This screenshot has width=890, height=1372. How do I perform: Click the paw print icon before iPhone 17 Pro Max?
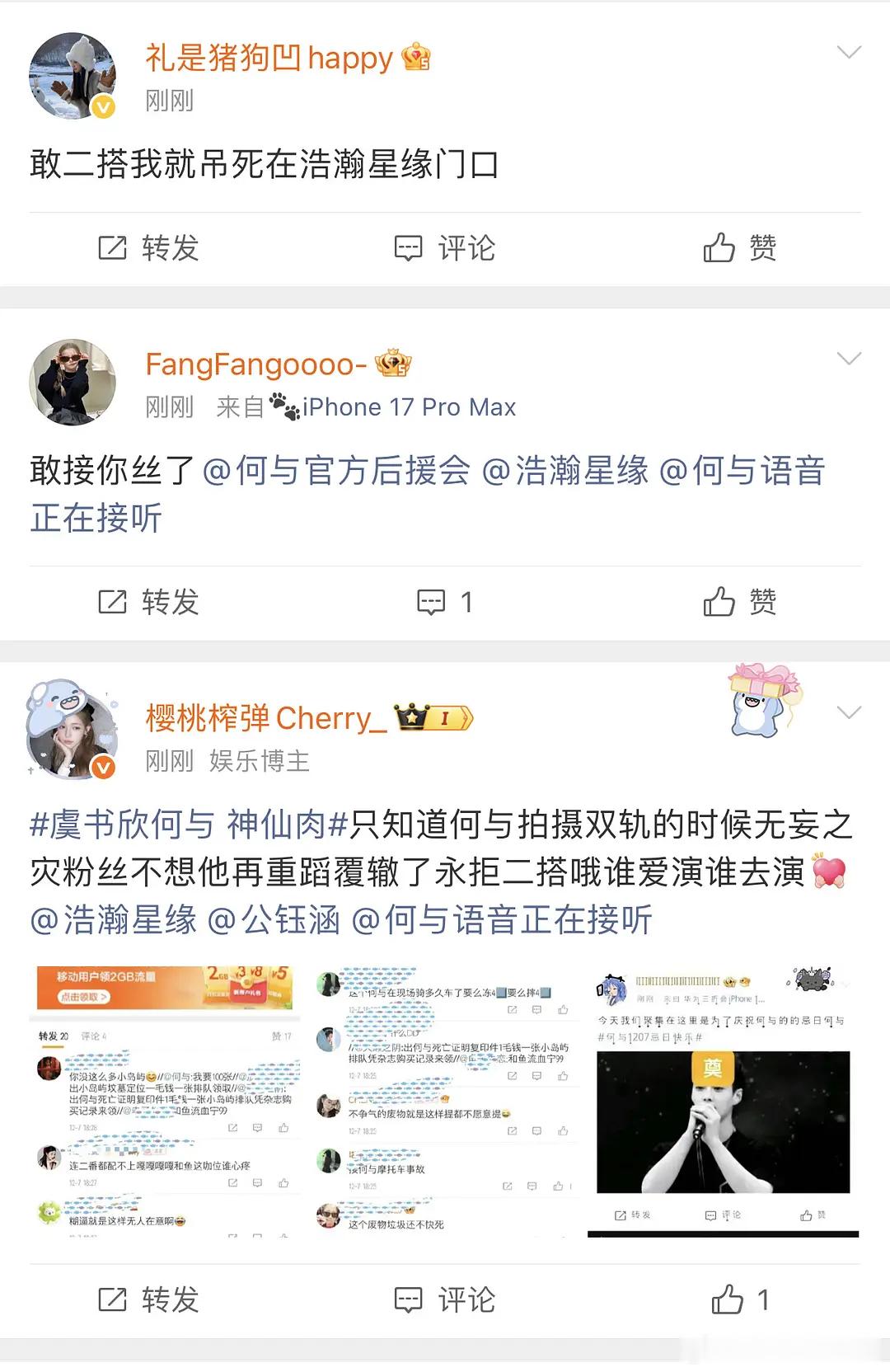coord(285,405)
